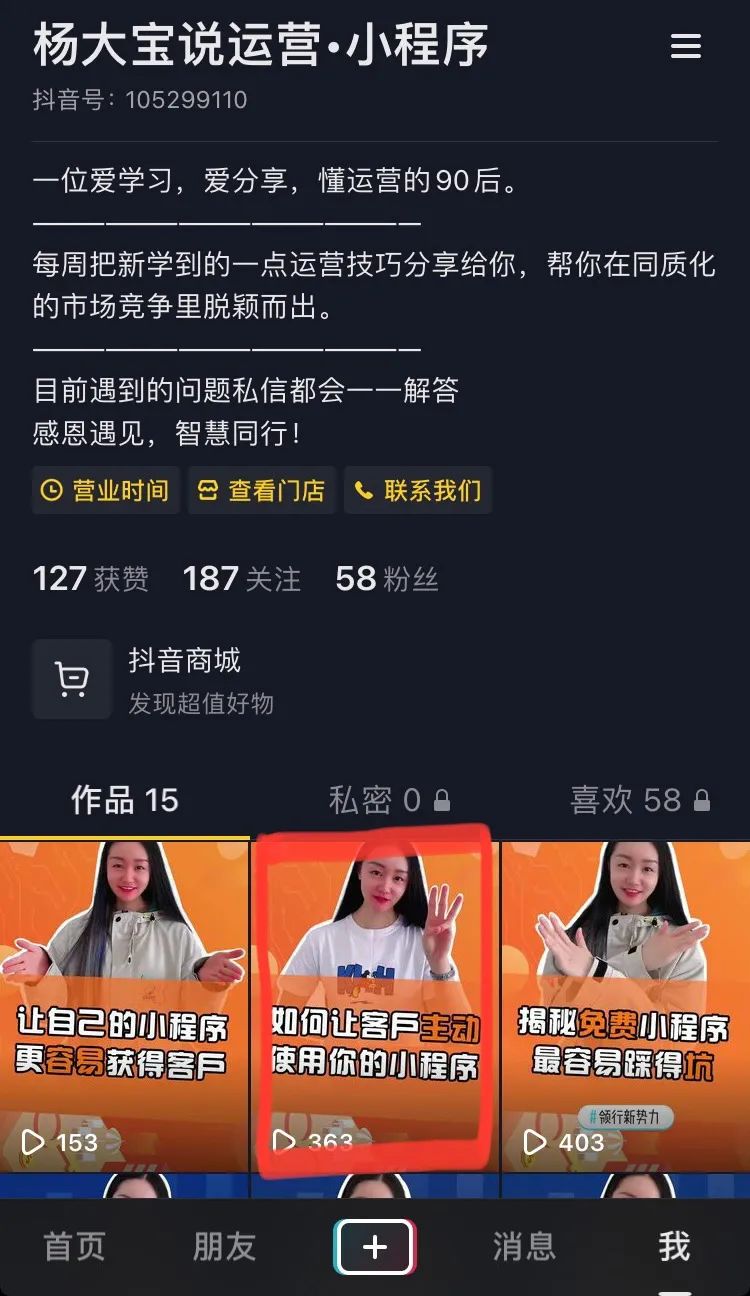Play video 如何让客户主动使用你的小程序
Screen dimensions: 750x1296
click(x=374, y=1005)
